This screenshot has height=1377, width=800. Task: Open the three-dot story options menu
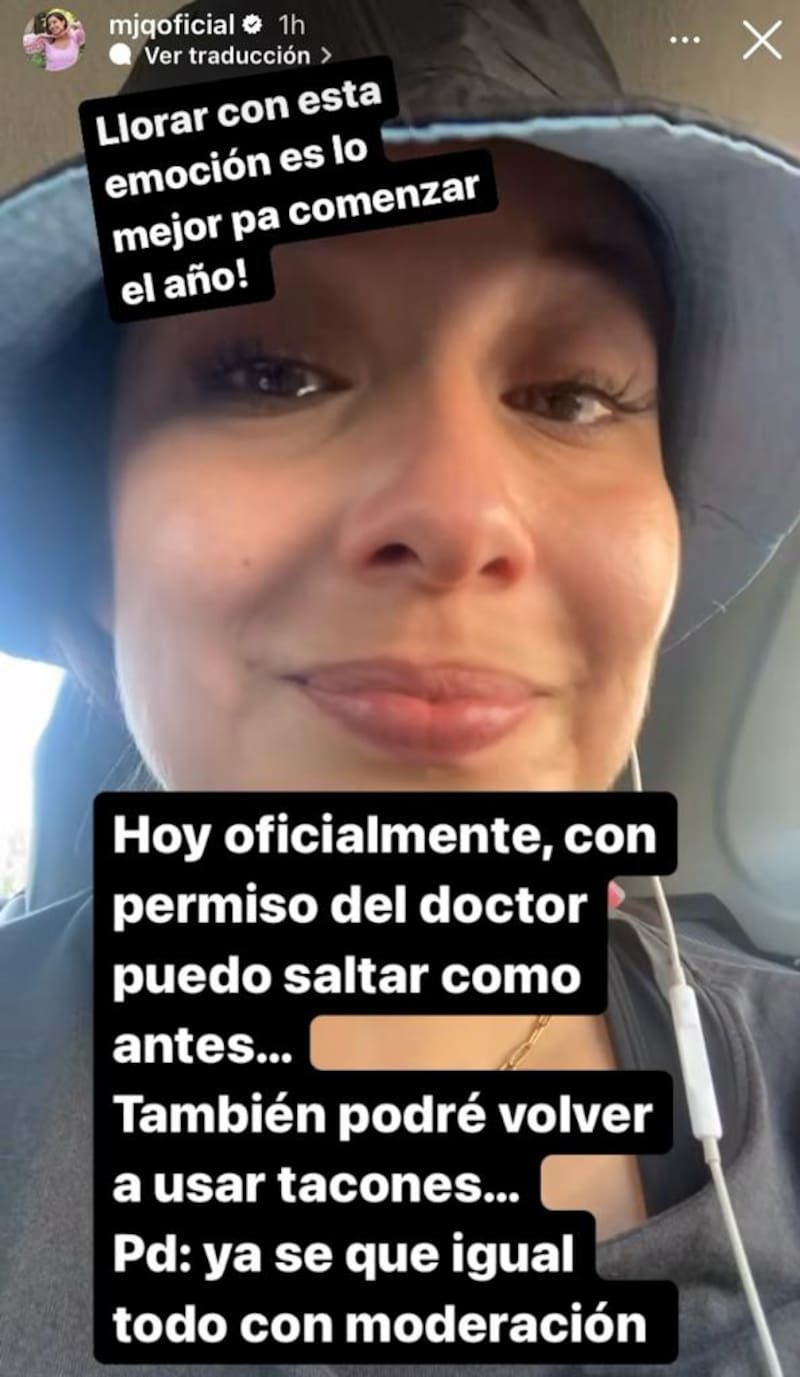685,38
